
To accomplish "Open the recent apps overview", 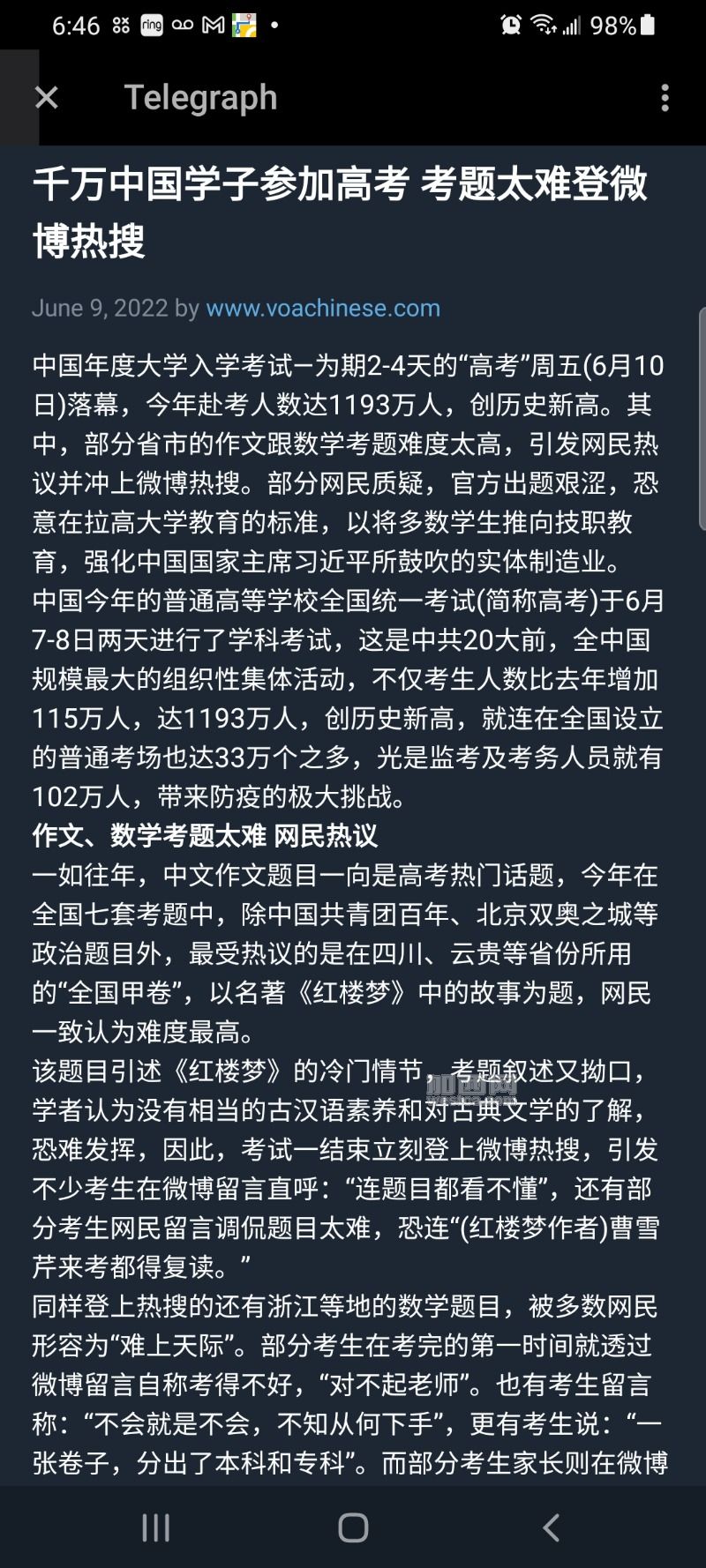I will [x=156, y=1527].
